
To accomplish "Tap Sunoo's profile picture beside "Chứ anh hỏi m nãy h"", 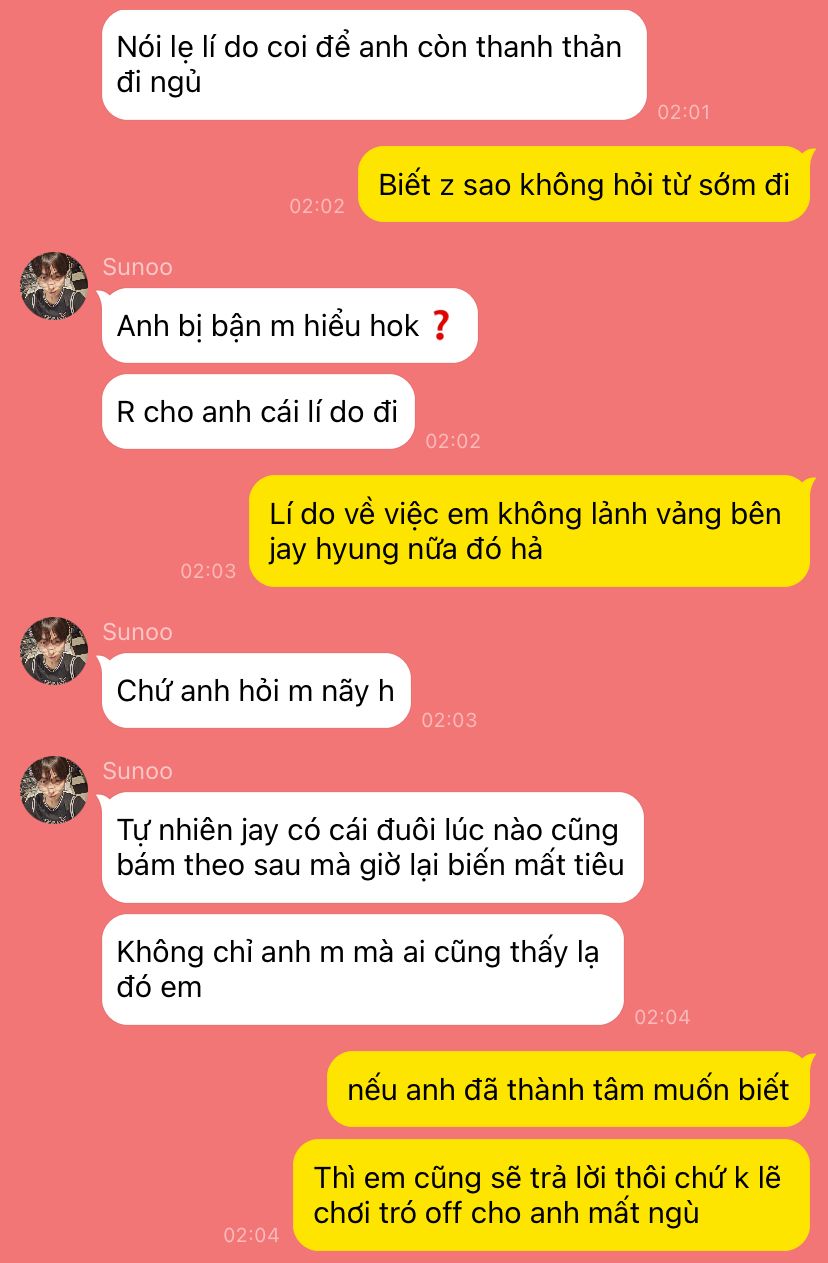I will pos(54,651).
